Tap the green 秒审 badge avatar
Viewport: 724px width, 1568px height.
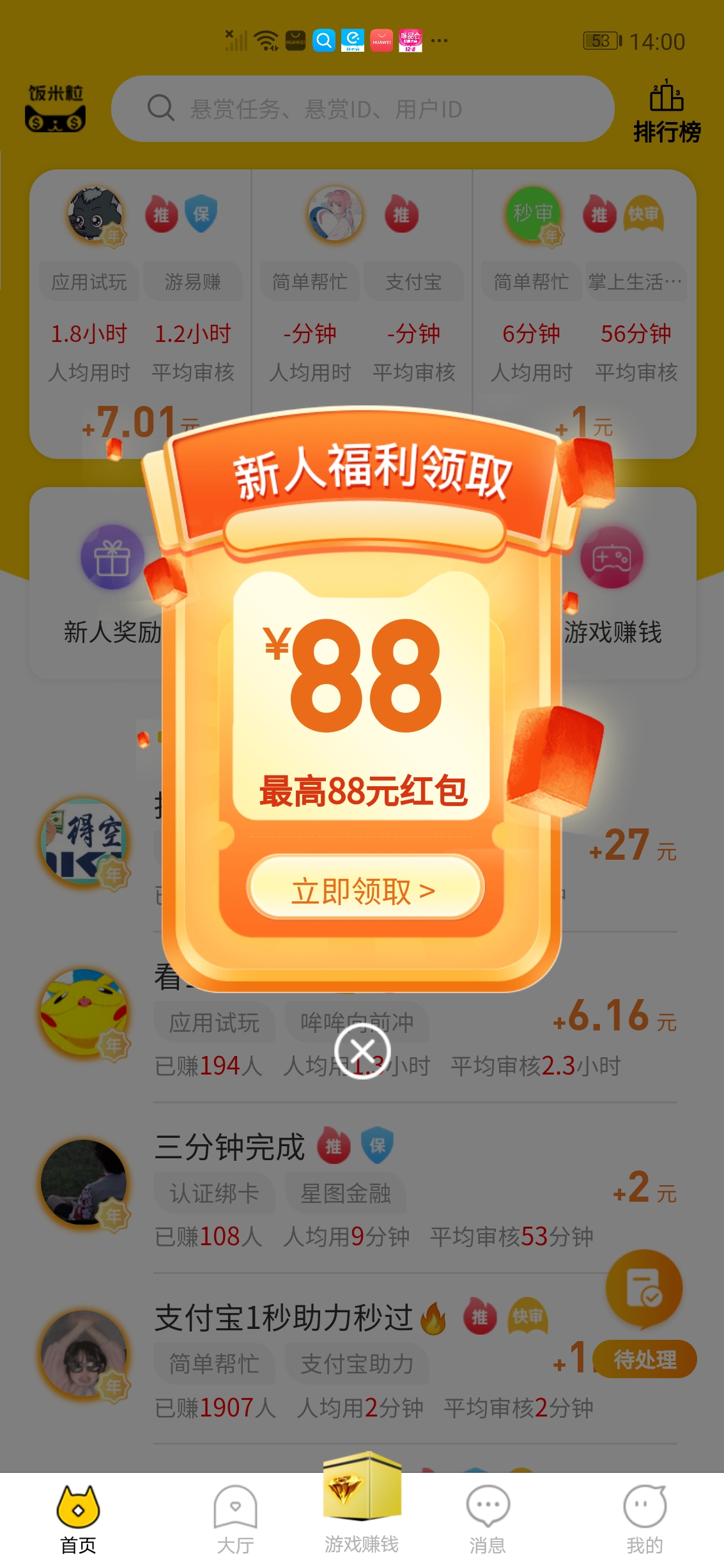pyautogui.click(x=533, y=215)
